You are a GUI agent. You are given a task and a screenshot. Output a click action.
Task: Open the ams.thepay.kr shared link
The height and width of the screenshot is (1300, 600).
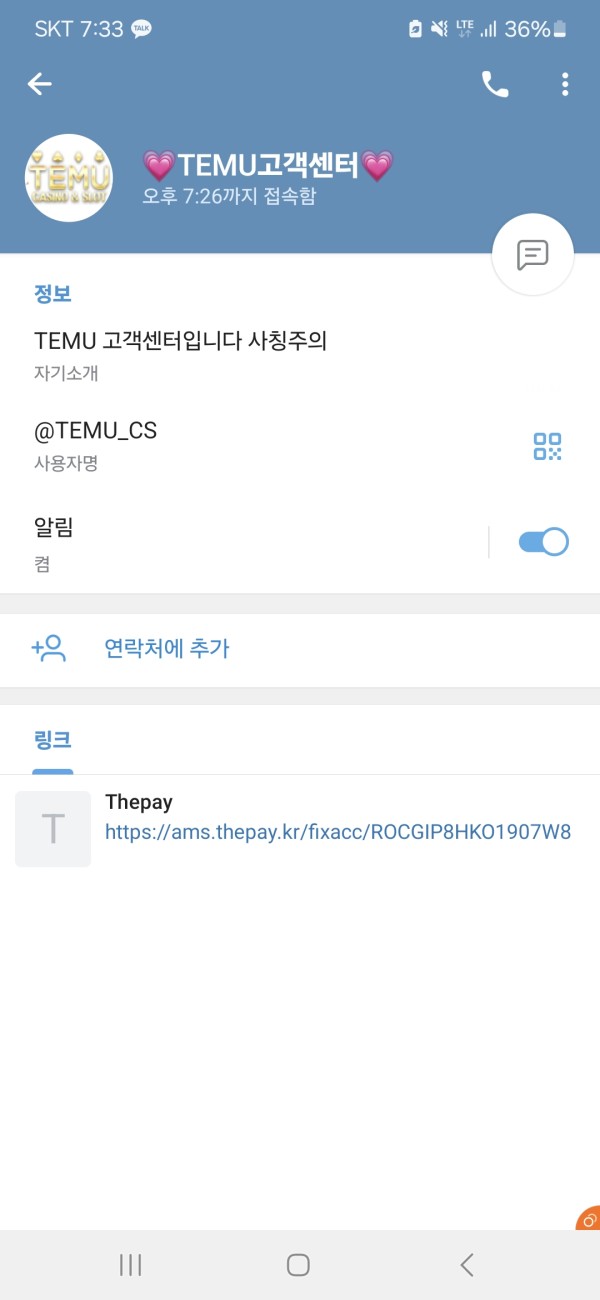338,832
